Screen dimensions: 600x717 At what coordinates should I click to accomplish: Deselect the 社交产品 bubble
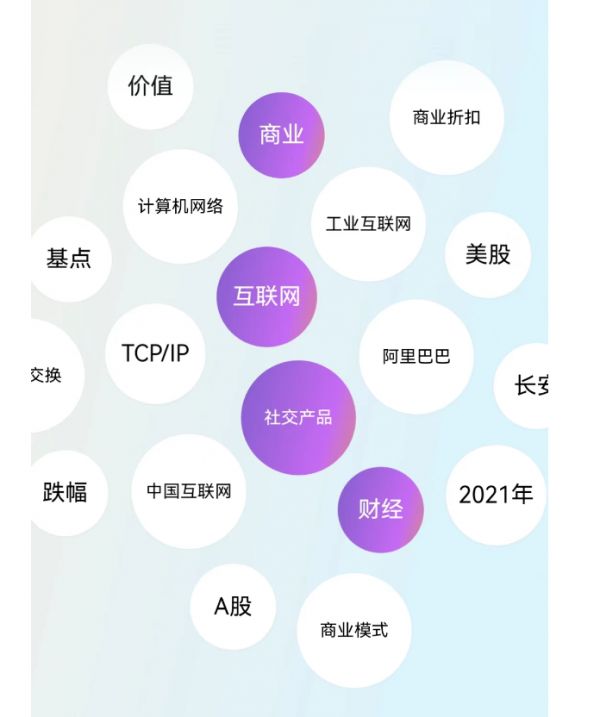click(298, 417)
